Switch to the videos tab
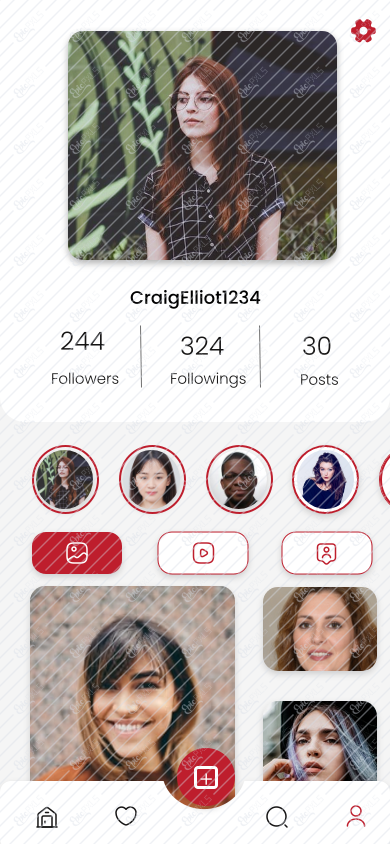This screenshot has width=390, height=844. [x=203, y=553]
